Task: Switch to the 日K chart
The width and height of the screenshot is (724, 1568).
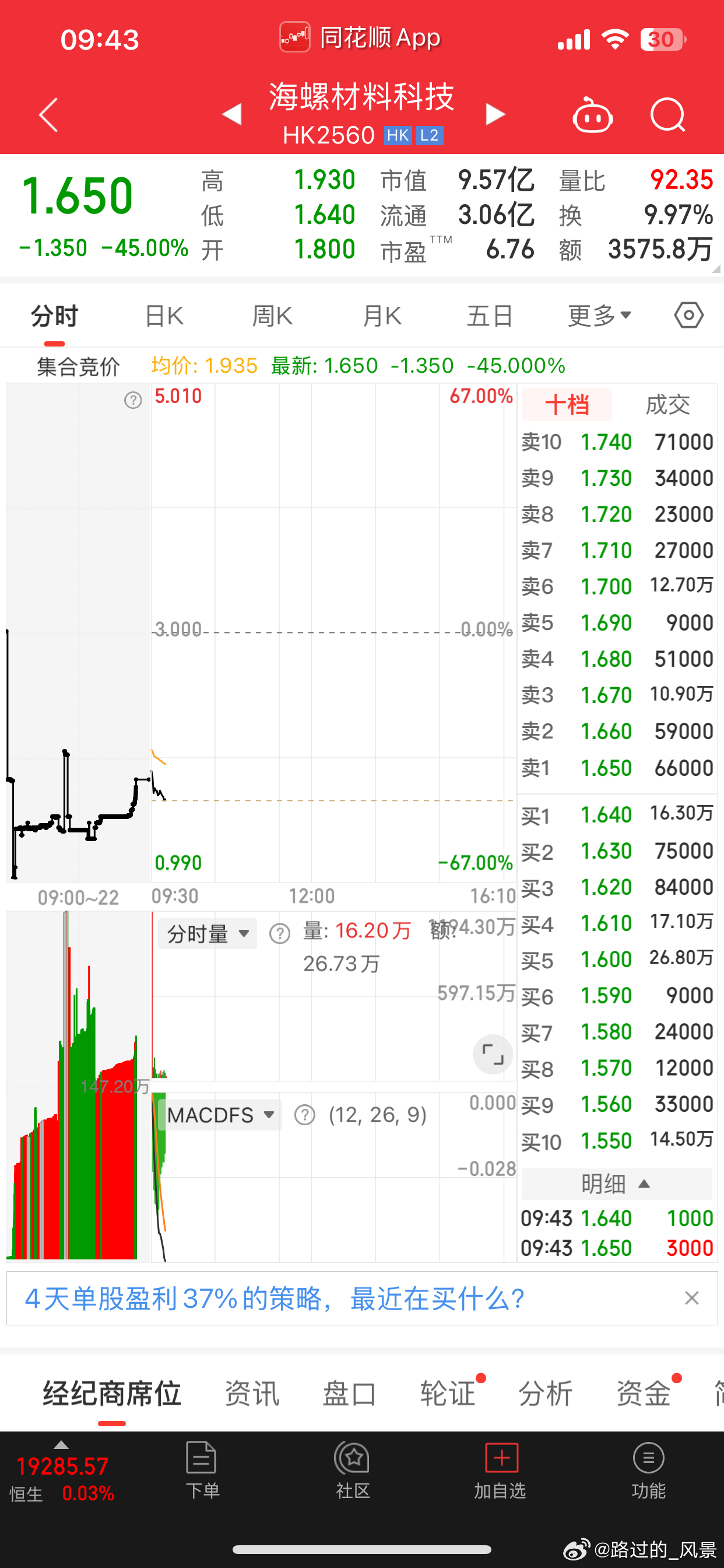Action: coord(164,316)
